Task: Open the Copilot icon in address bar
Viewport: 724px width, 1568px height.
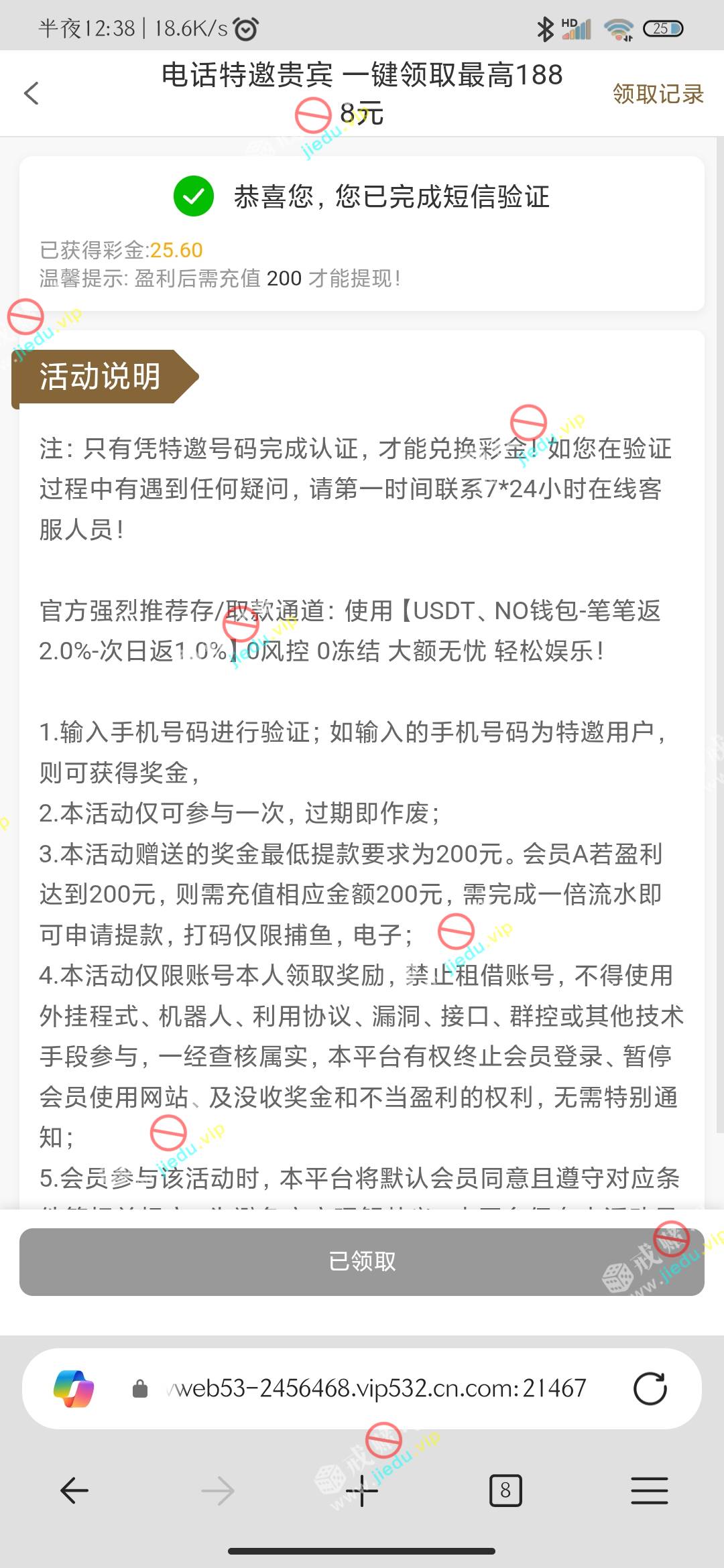Action: click(74, 1388)
